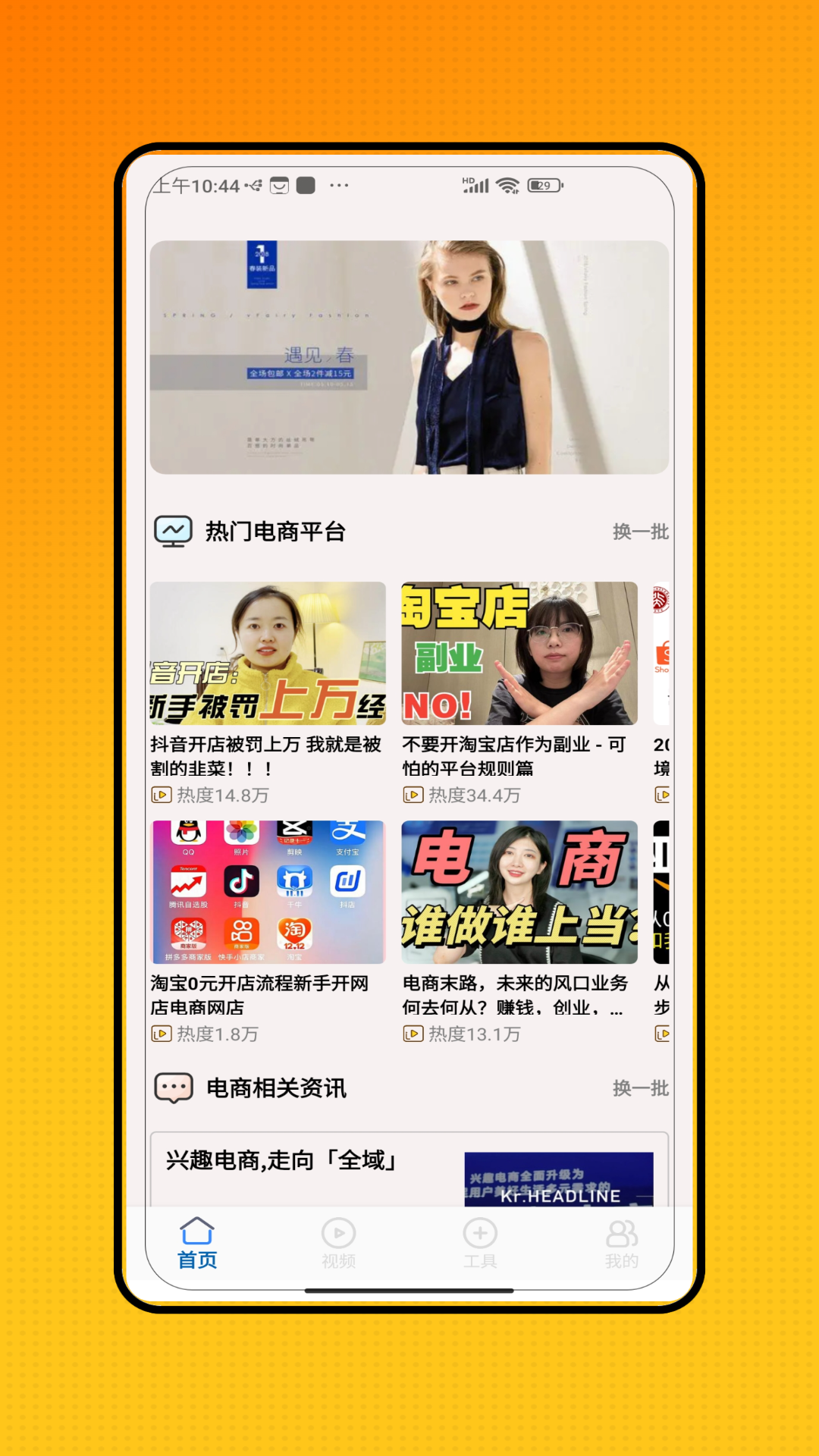Open video 电商末路,未来的风口业务

tap(519, 931)
